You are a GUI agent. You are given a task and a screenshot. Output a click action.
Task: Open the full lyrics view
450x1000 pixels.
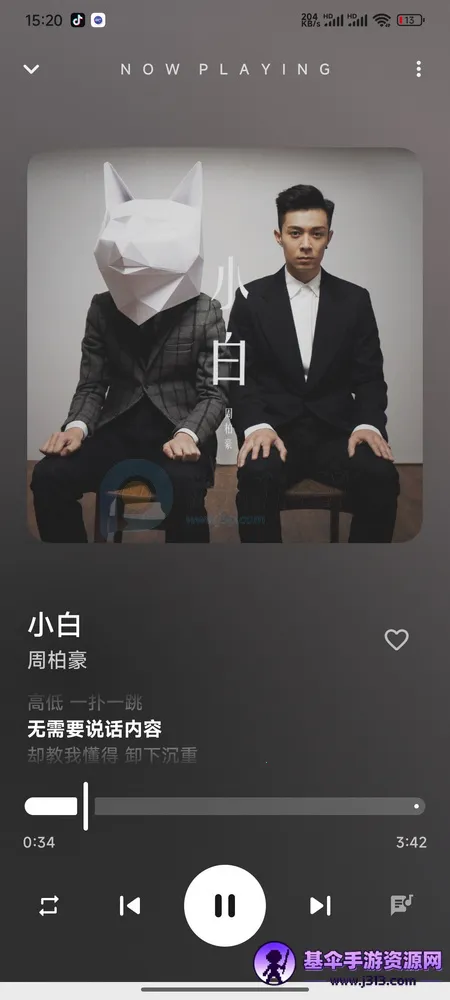pos(112,729)
